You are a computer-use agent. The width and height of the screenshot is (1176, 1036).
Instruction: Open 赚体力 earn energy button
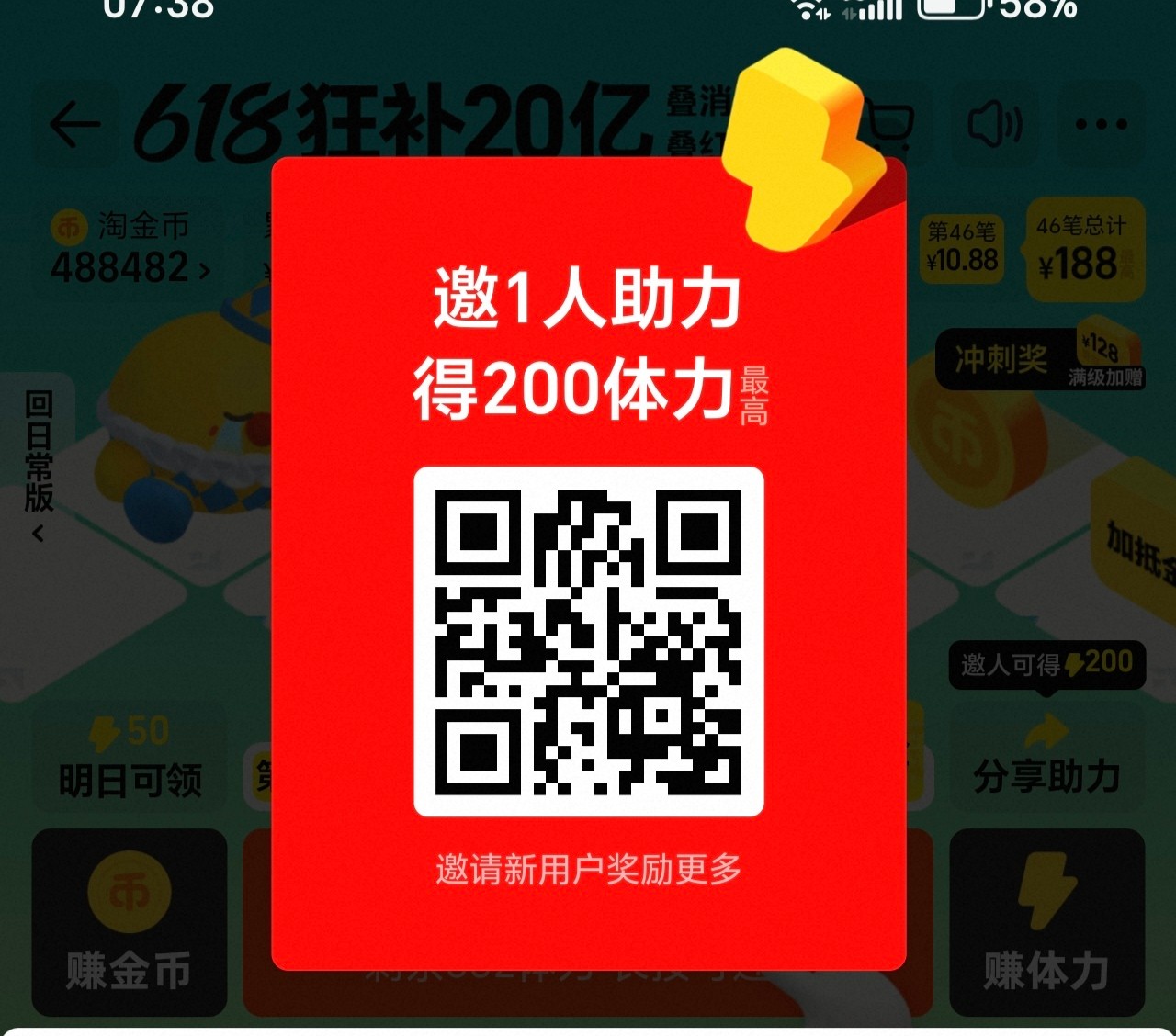click(1046, 922)
